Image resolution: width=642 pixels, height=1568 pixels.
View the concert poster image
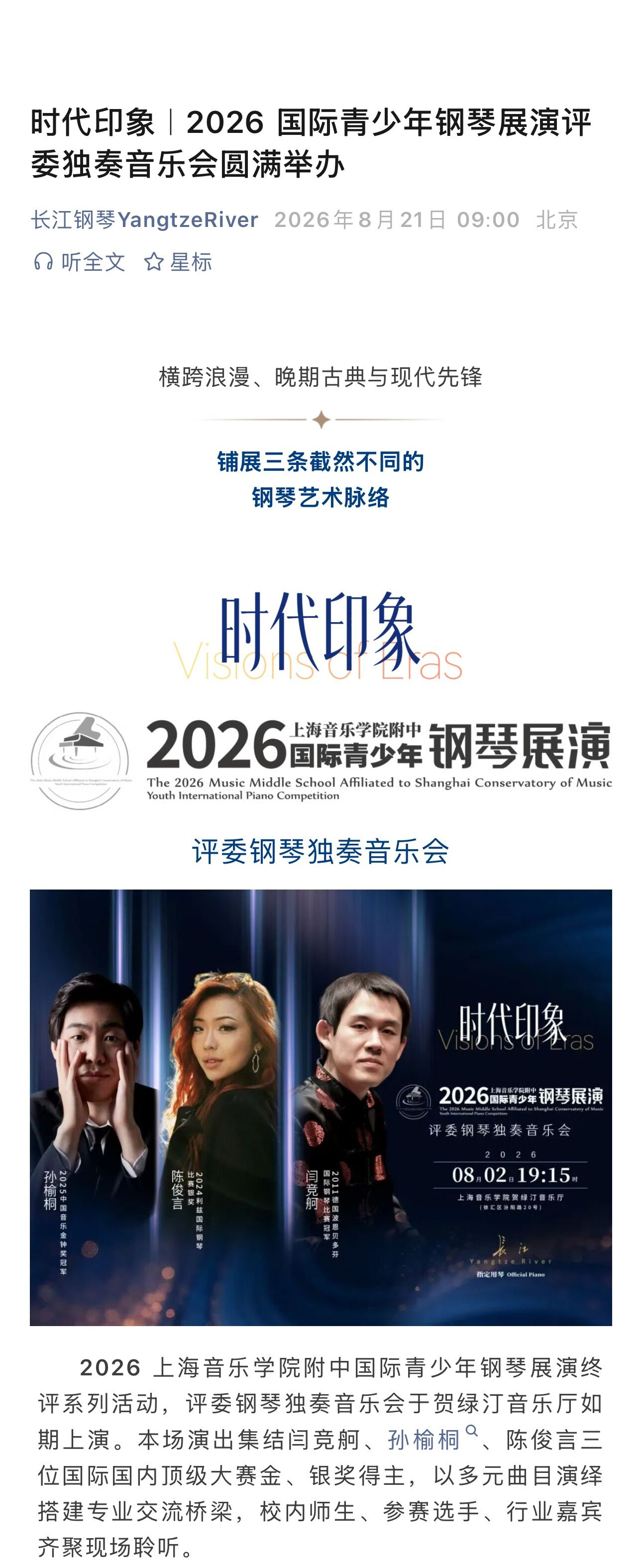(x=321, y=1107)
